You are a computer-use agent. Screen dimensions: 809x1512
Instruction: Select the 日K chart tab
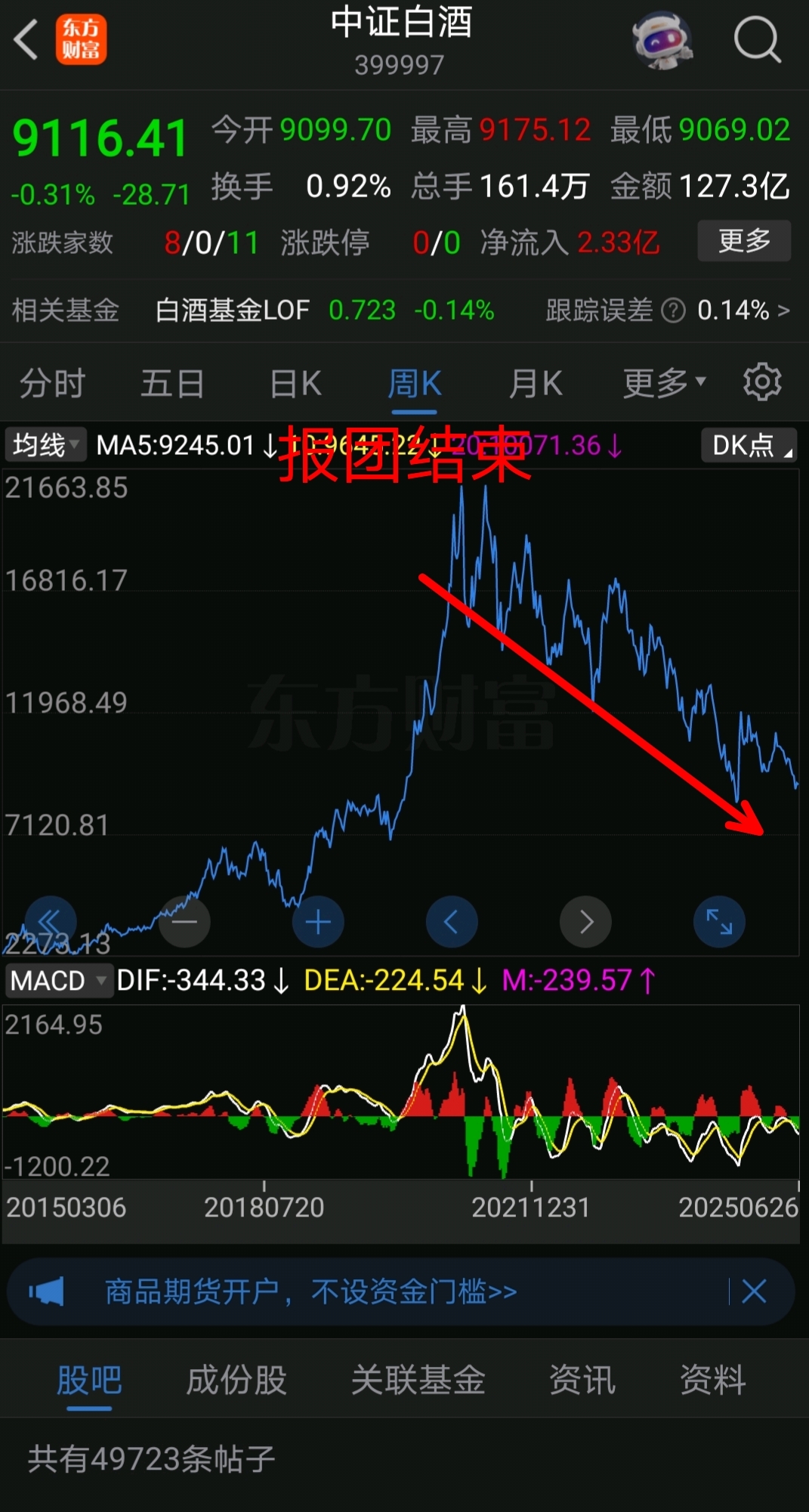pyautogui.click(x=295, y=384)
